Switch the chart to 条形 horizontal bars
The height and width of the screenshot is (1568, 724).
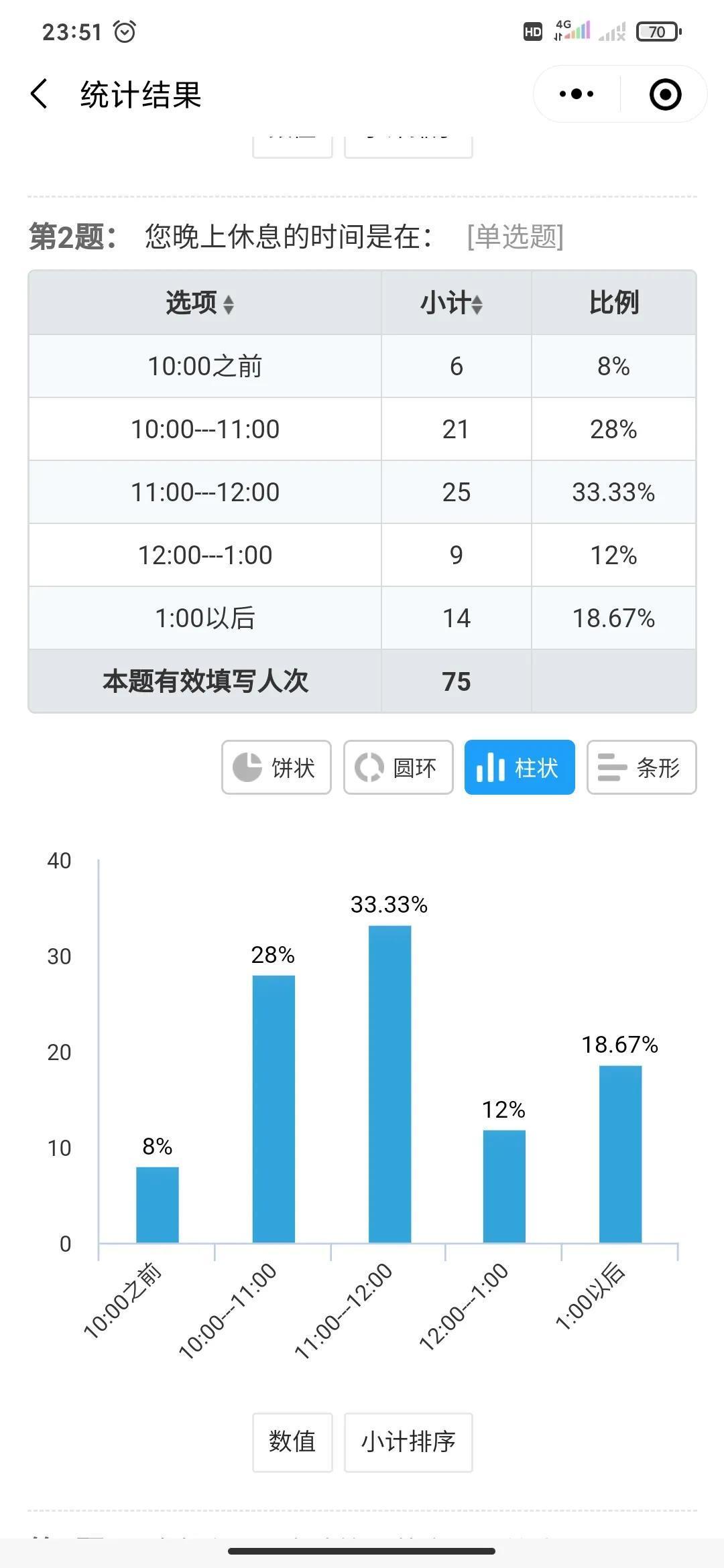click(x=642, y=767)
